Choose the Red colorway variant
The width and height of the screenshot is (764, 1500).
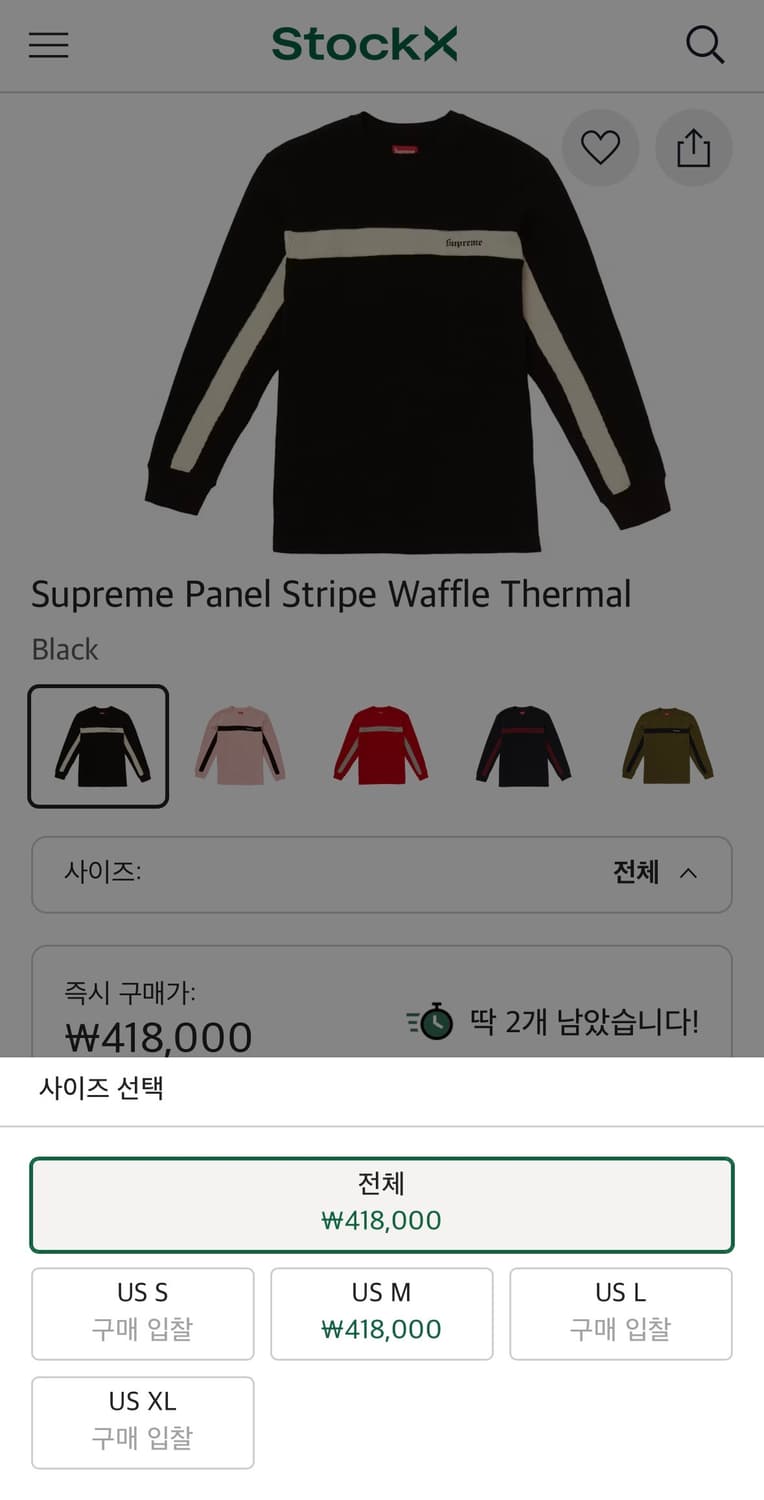[x=381, y=746]
